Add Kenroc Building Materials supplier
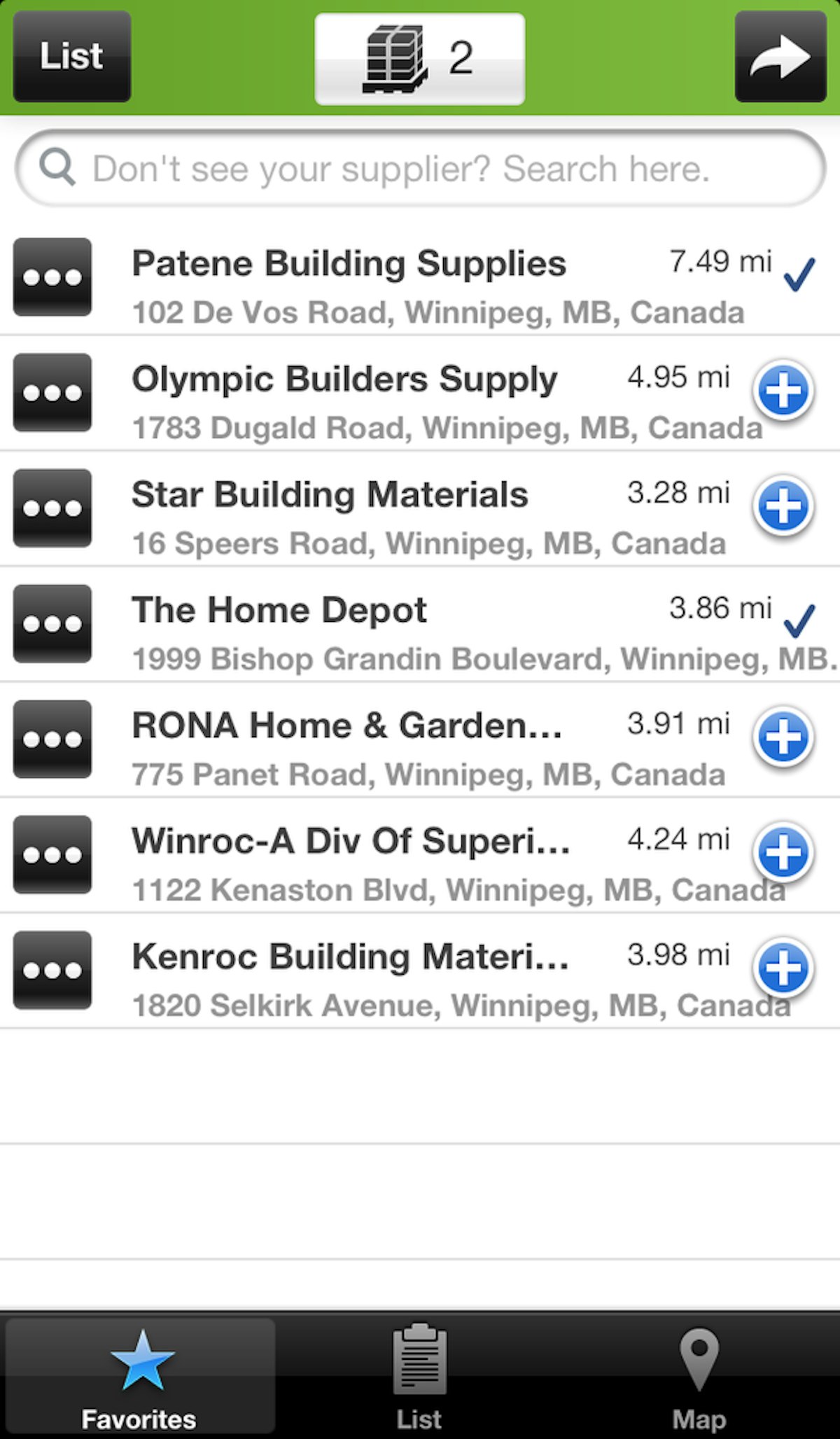Viewport: 840px width, 1439px height. [x=783, y=968]
